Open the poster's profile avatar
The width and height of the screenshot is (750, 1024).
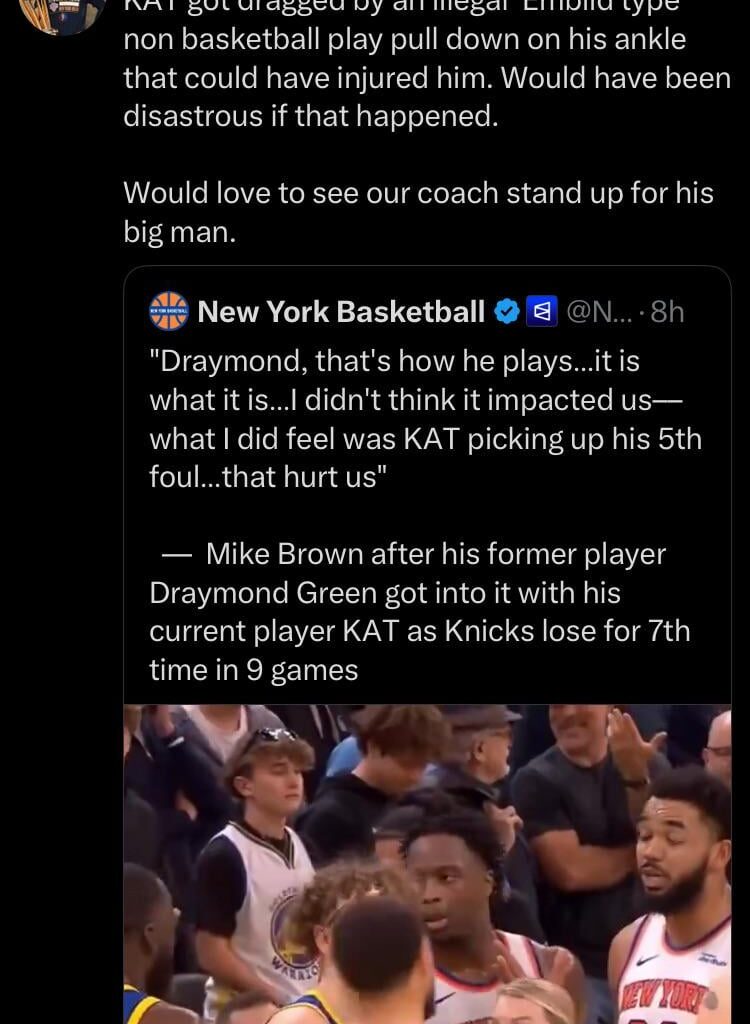tap(62, 12)
